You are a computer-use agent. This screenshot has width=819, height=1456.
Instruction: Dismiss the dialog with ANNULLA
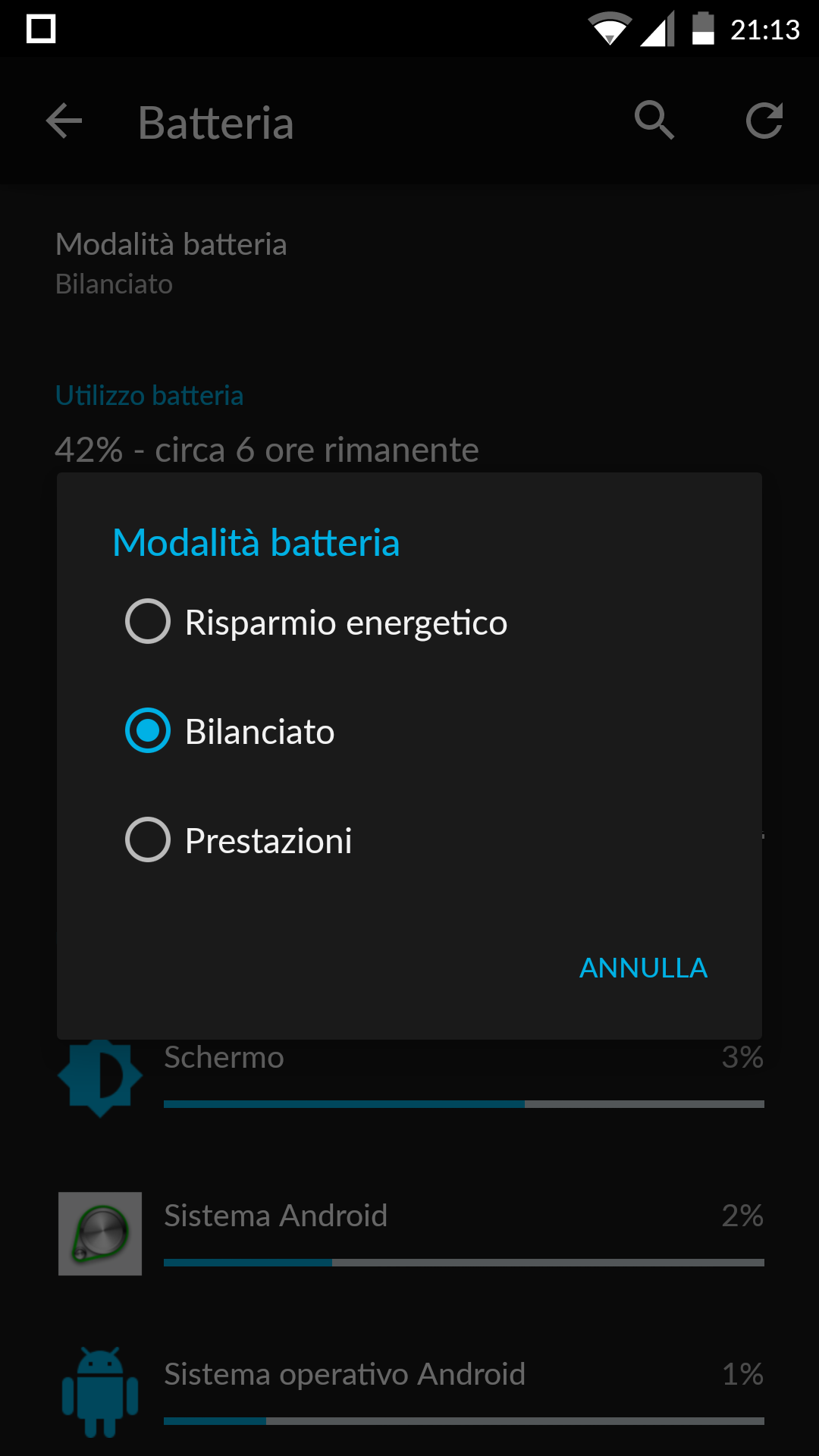(643, 968)
